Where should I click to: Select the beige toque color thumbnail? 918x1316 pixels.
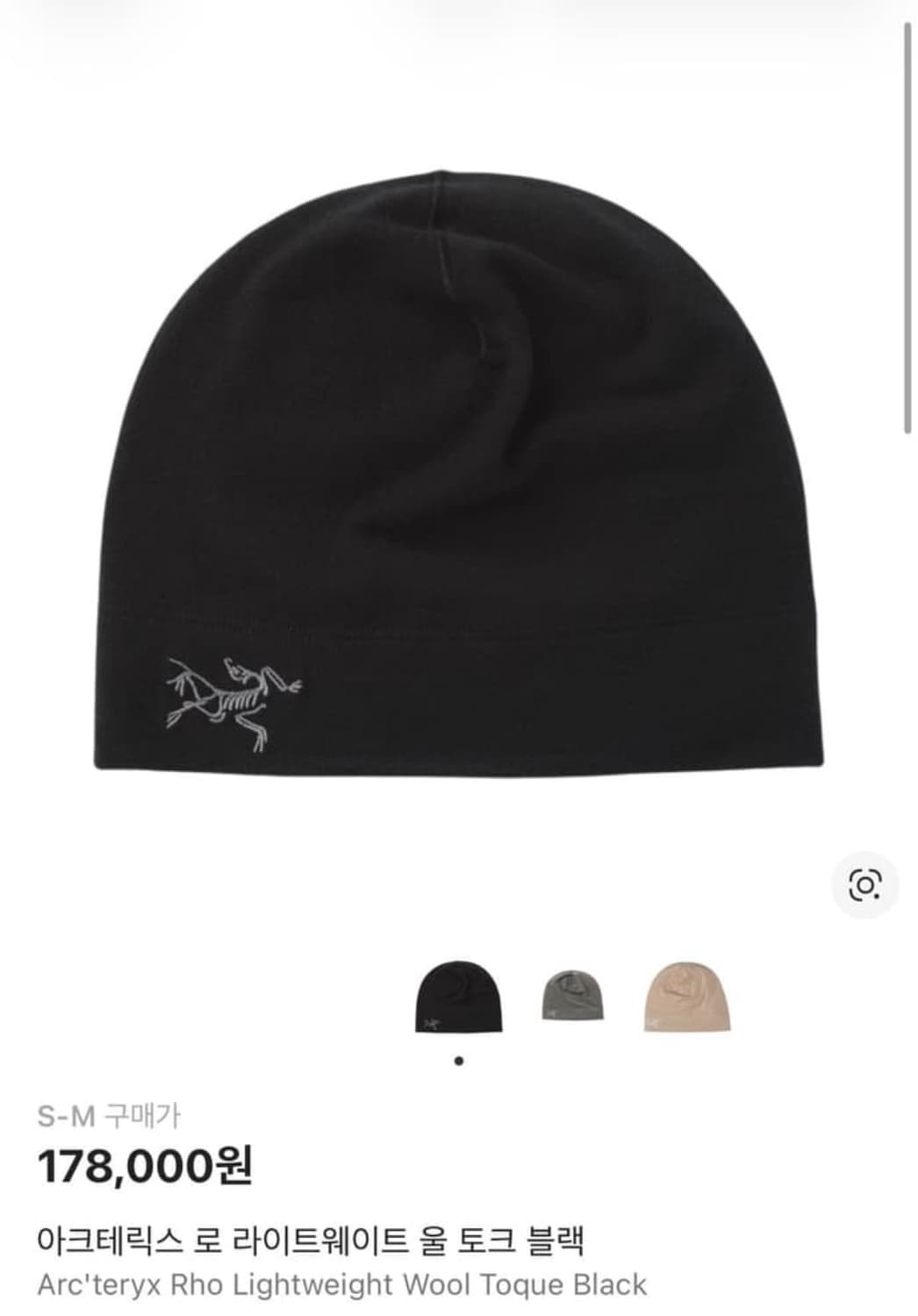pos(687,996)
